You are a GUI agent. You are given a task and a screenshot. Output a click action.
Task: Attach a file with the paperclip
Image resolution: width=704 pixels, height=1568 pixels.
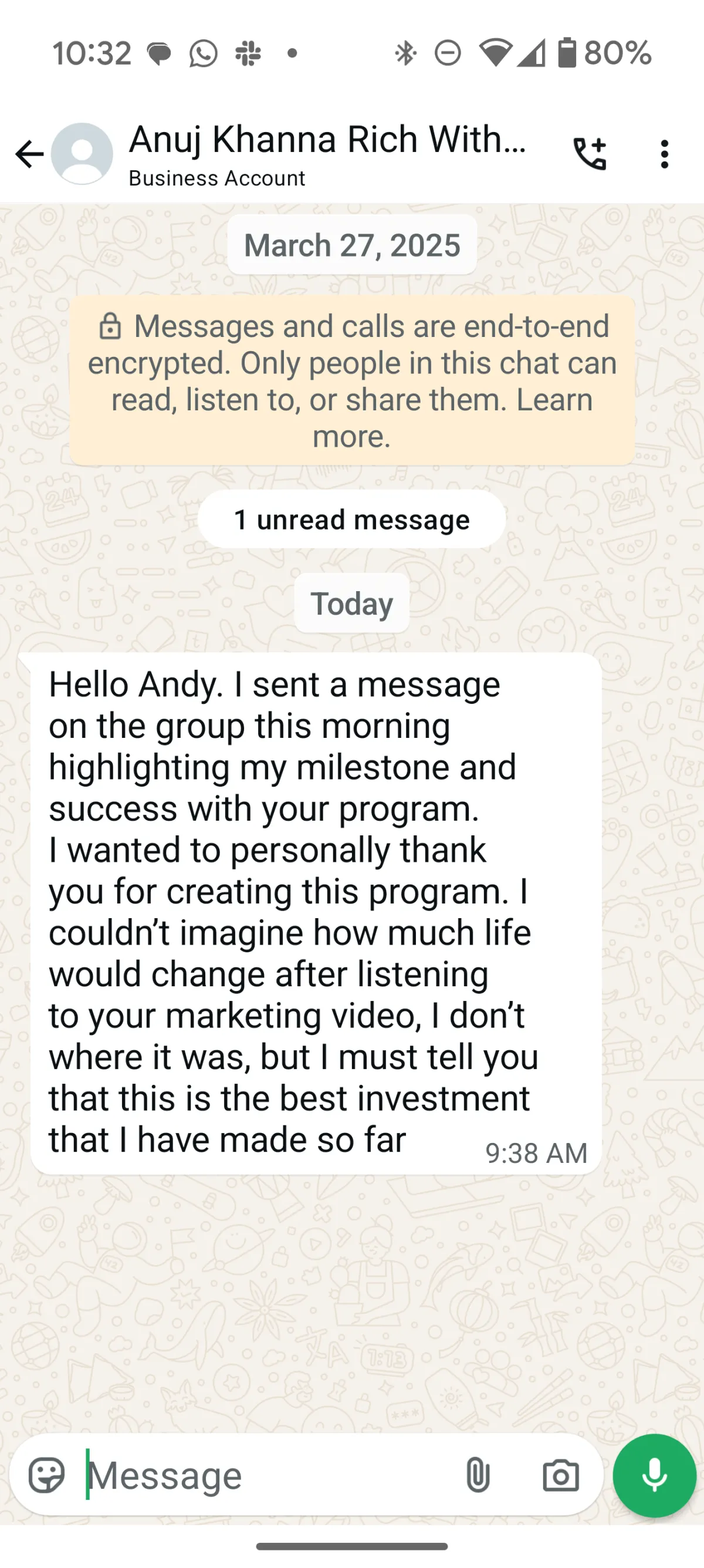(478, 1475)
